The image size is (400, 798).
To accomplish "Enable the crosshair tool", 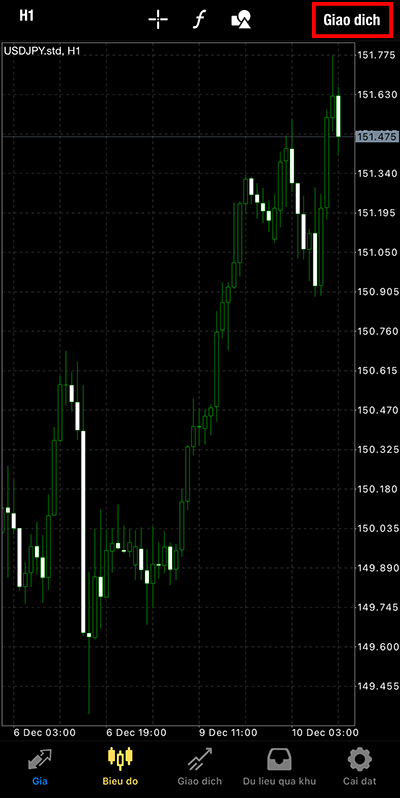I will (158, 20).
